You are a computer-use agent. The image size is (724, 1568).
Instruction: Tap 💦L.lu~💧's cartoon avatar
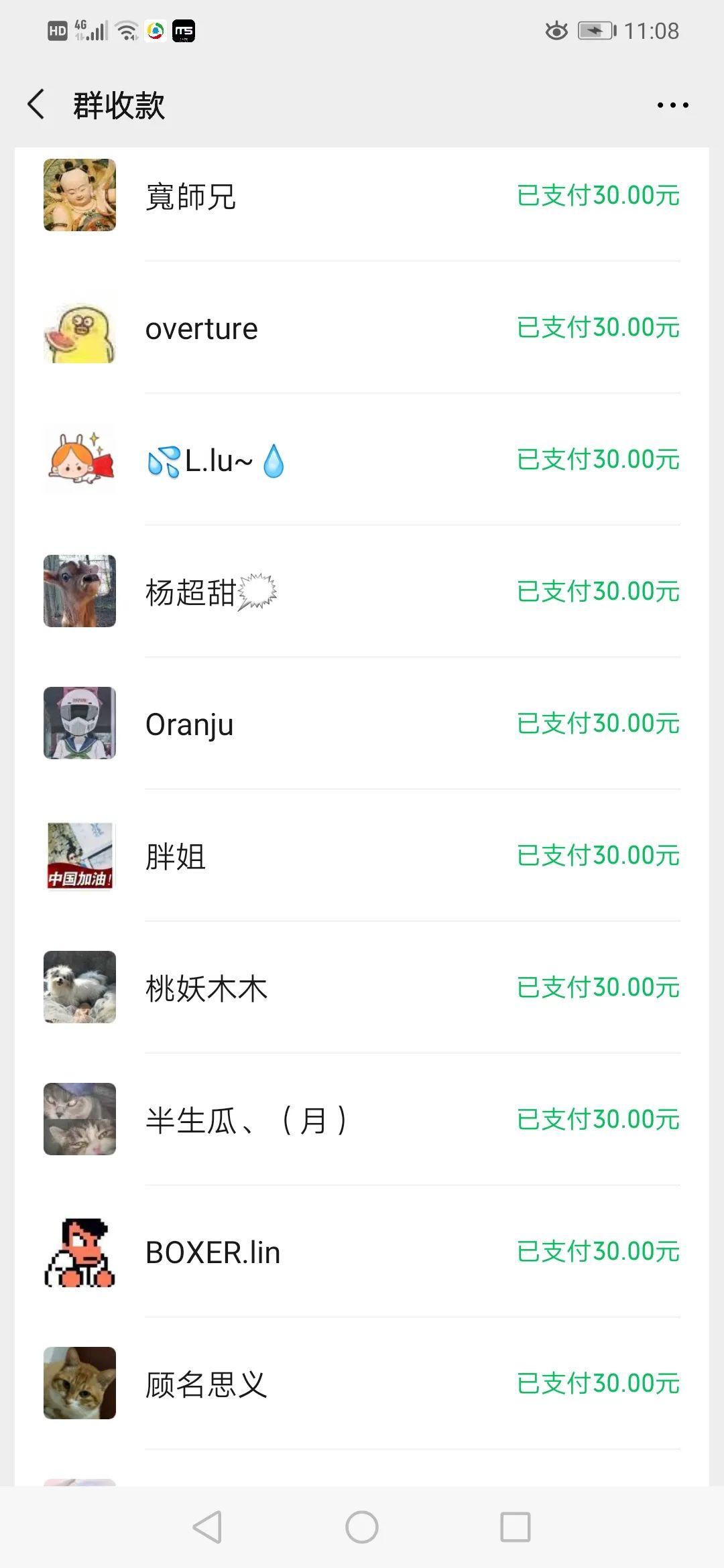(x=79, y=459)
